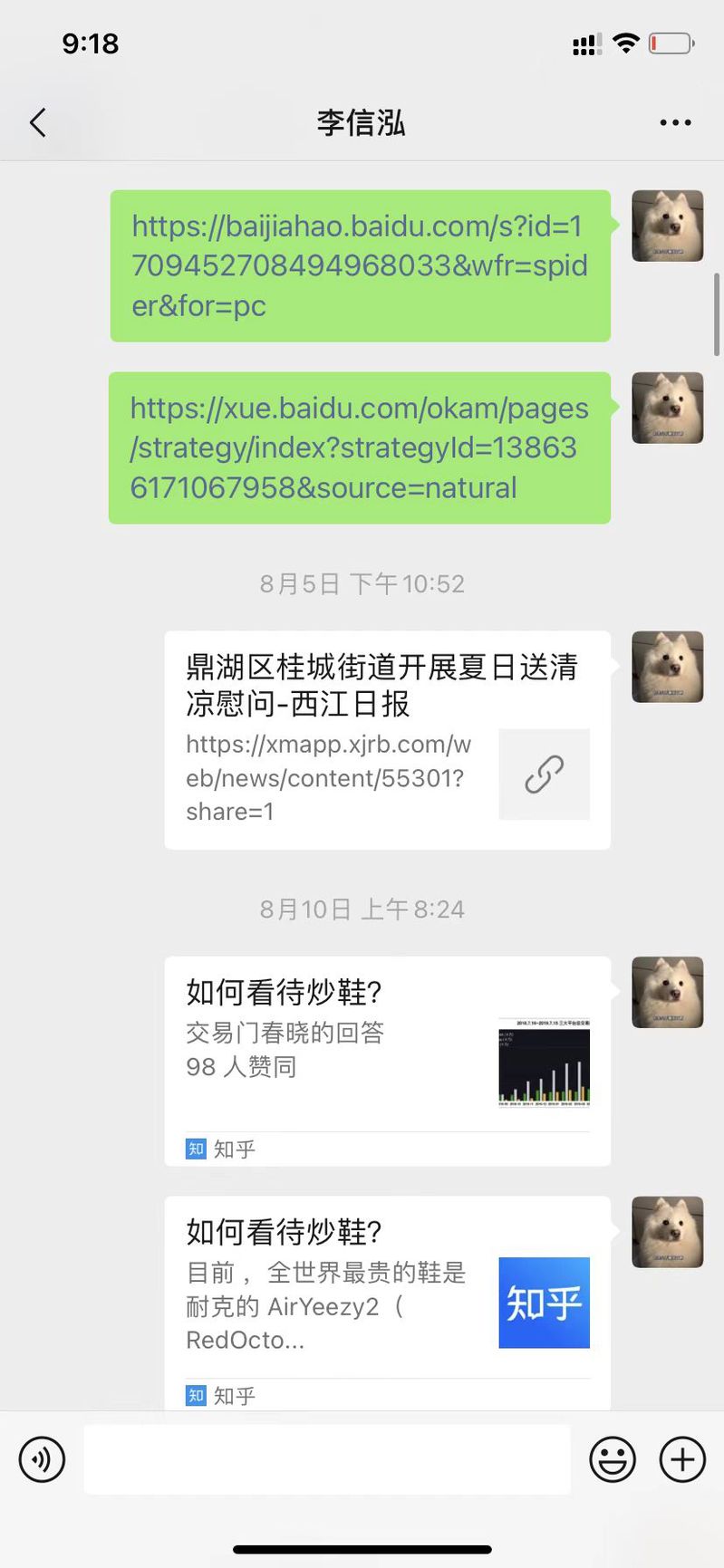724x1568 pixels.
Task: Tap the message text field
Action: pos(327,1459)
